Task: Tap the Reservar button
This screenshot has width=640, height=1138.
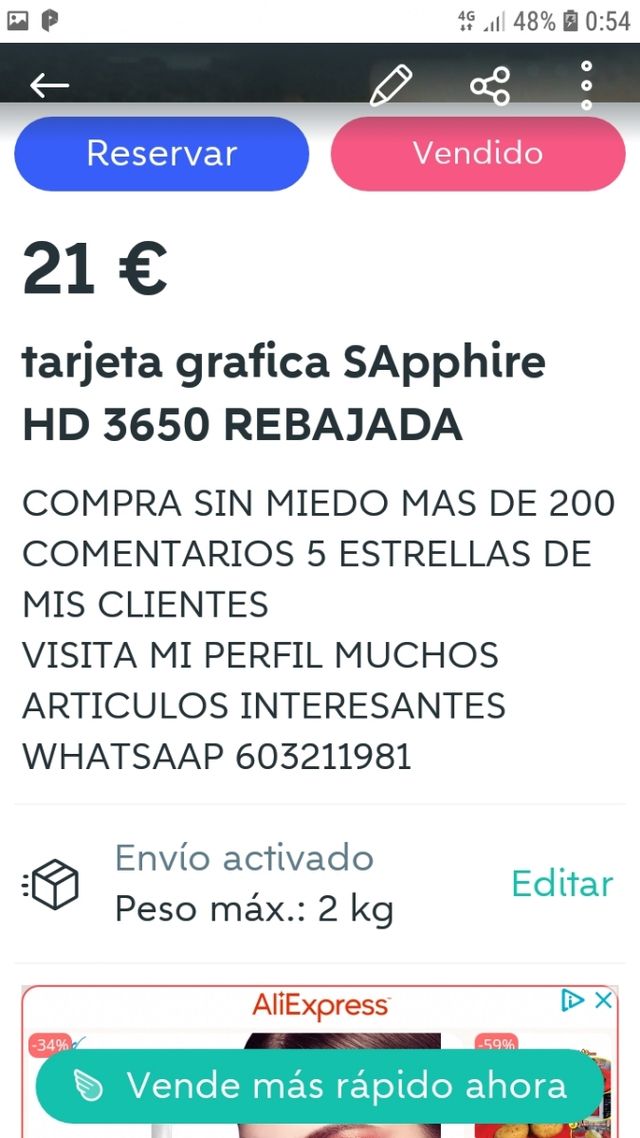Action: pyautogui.click(x=162, y=154)
